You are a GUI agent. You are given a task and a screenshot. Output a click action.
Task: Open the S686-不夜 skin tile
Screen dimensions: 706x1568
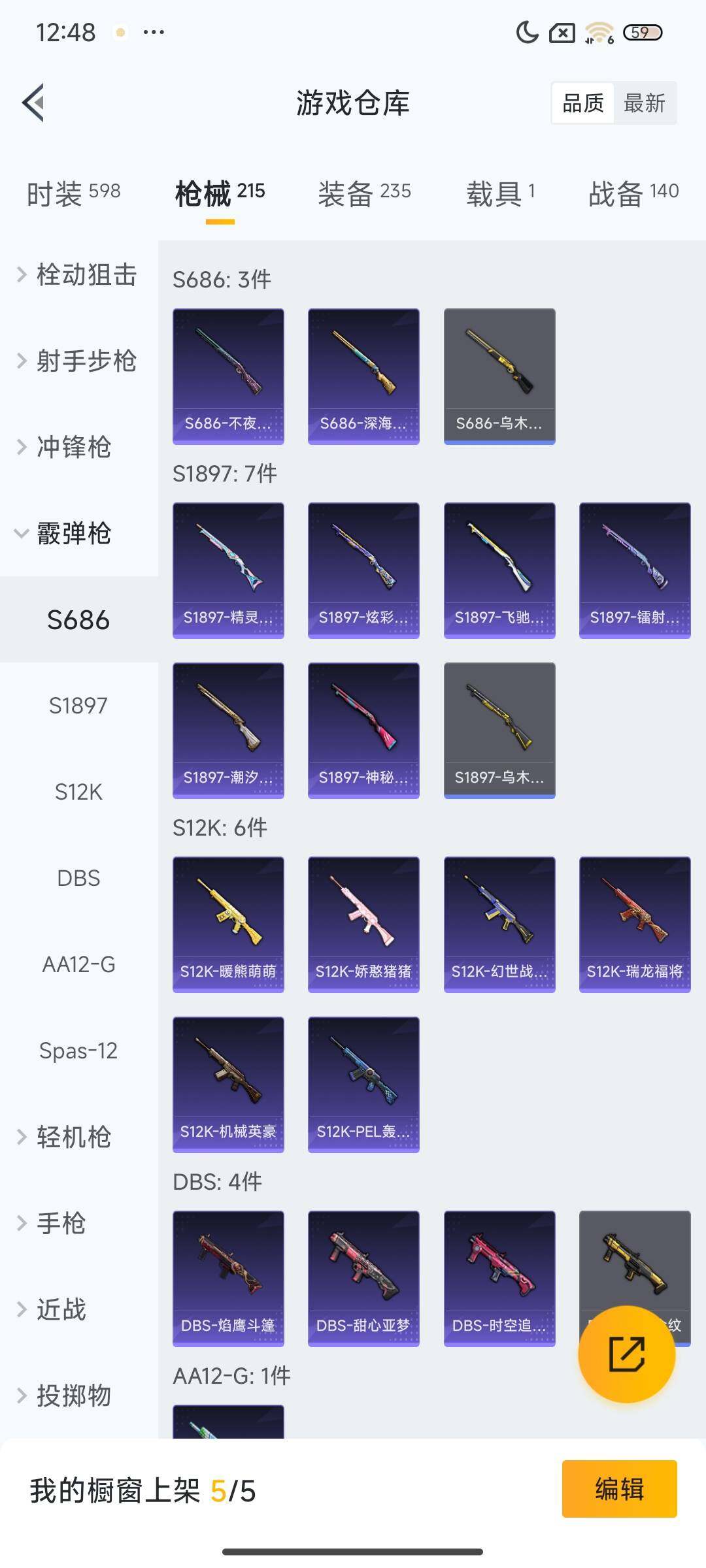point(228,376)
